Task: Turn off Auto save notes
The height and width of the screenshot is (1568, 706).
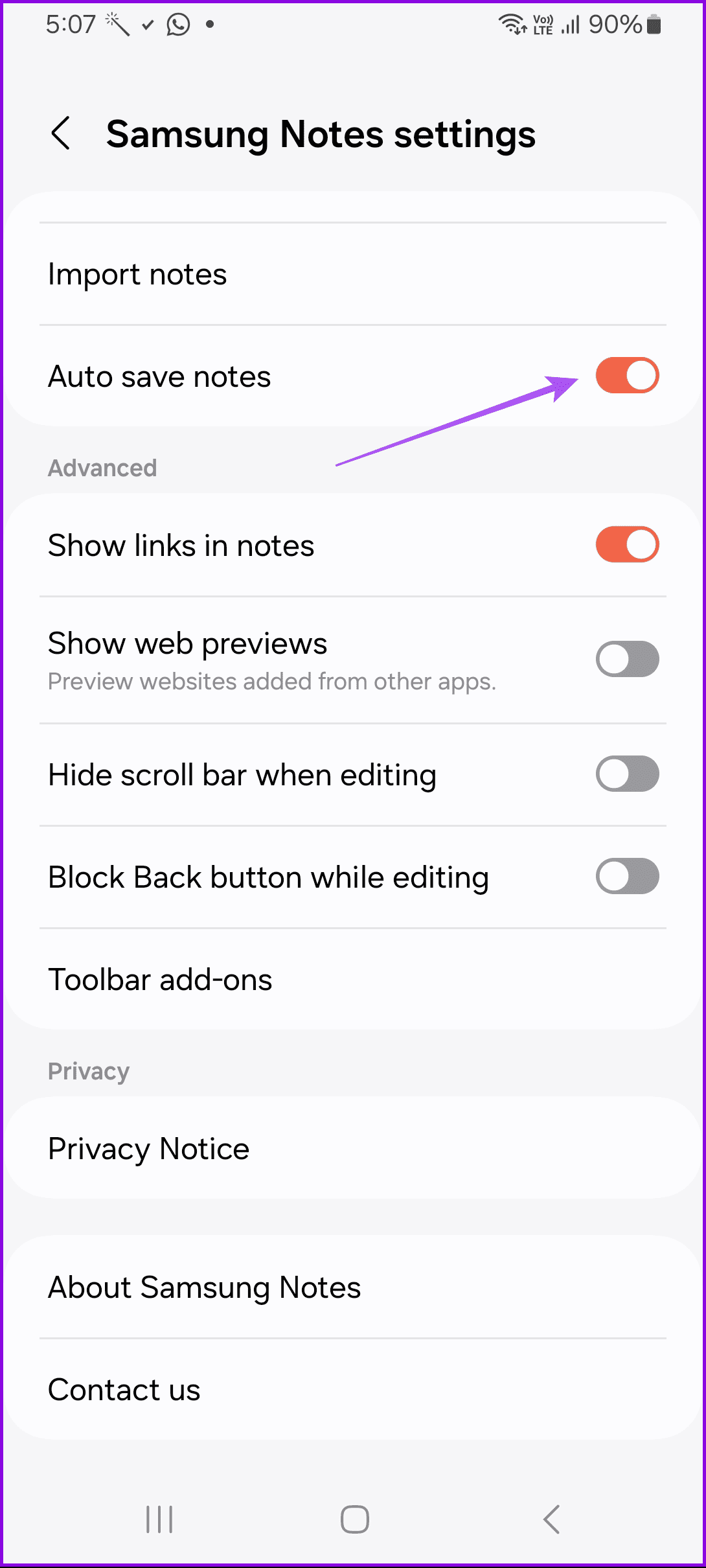Action: click(x=626, y=376)
